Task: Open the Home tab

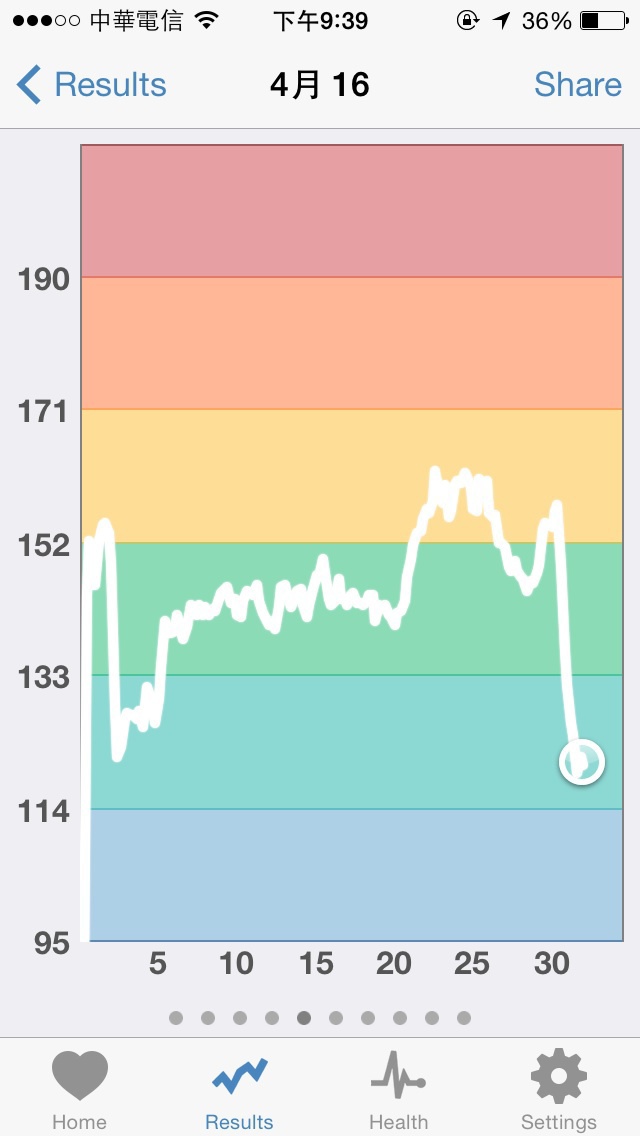Action: point(80,1090)
